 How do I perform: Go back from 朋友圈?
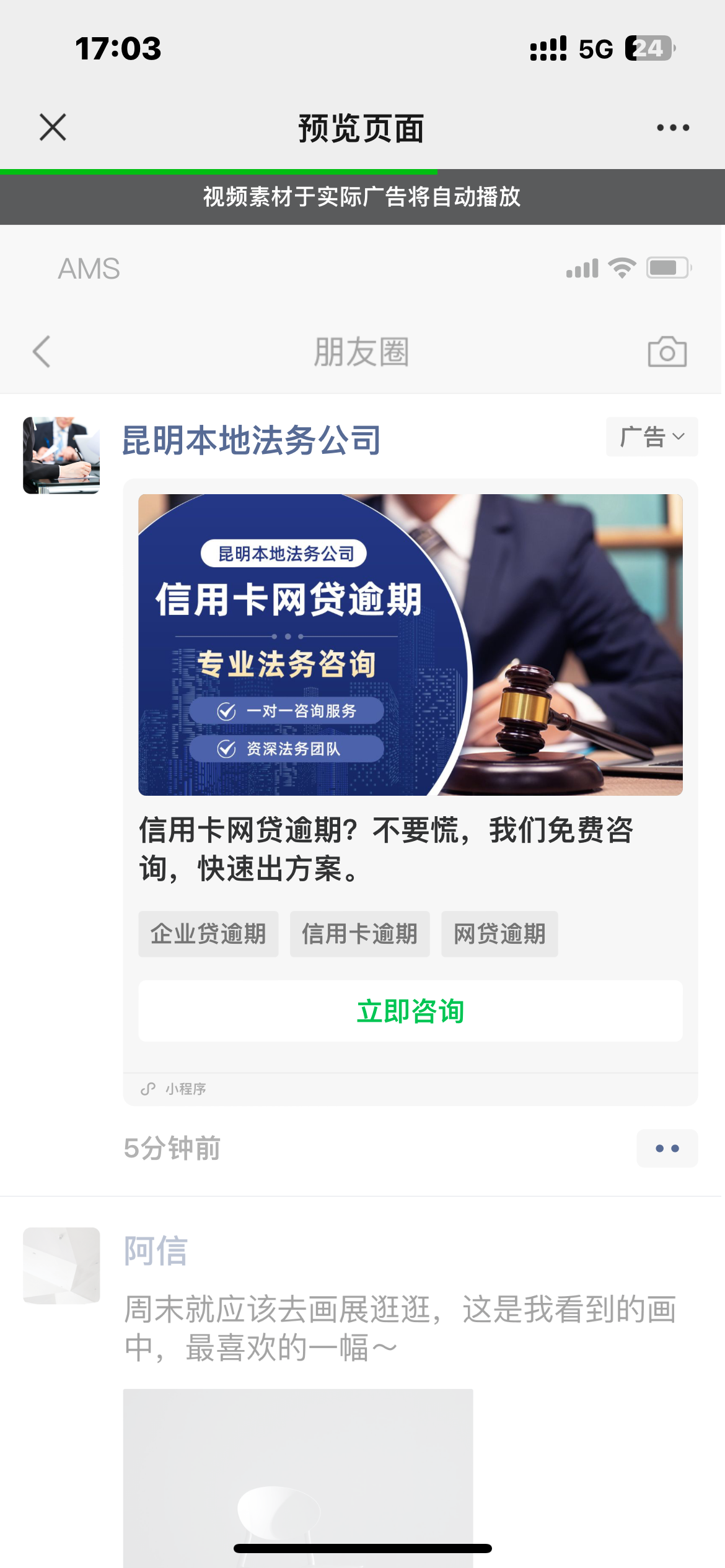pyautogui.click(x=42, y=352)
